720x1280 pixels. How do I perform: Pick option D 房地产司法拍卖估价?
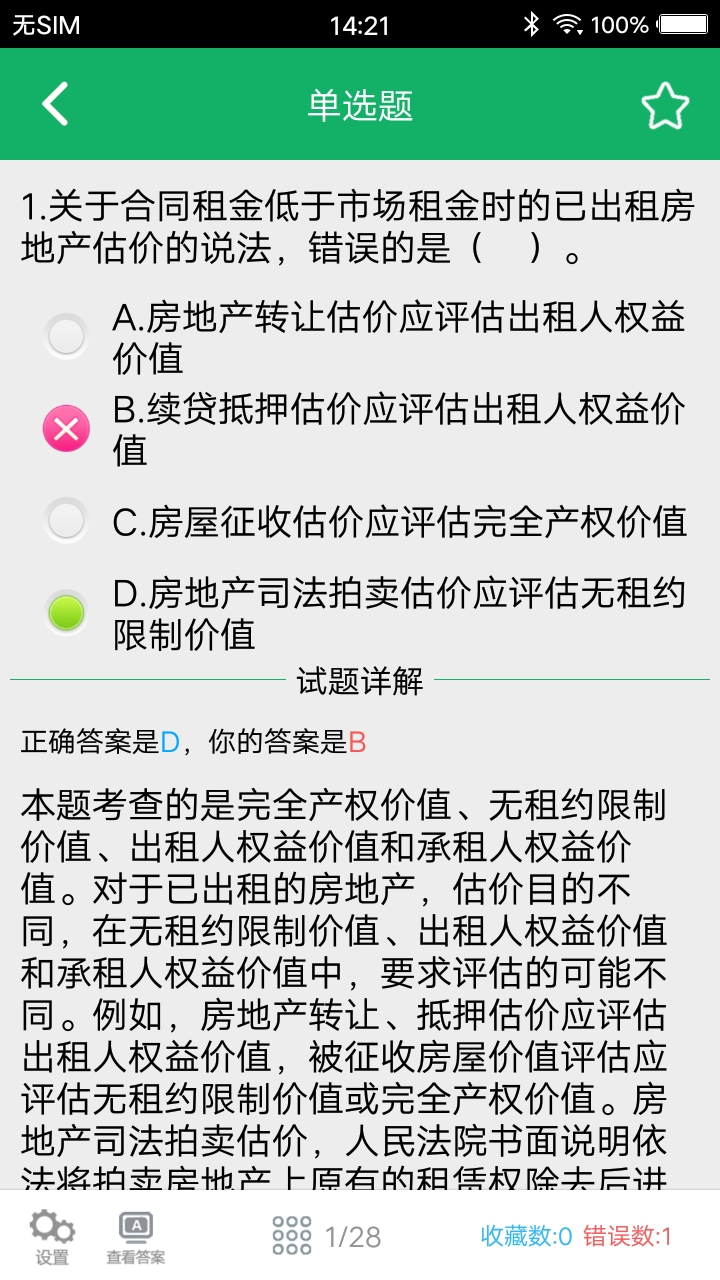pyautogui.click(x=67, y=613)
